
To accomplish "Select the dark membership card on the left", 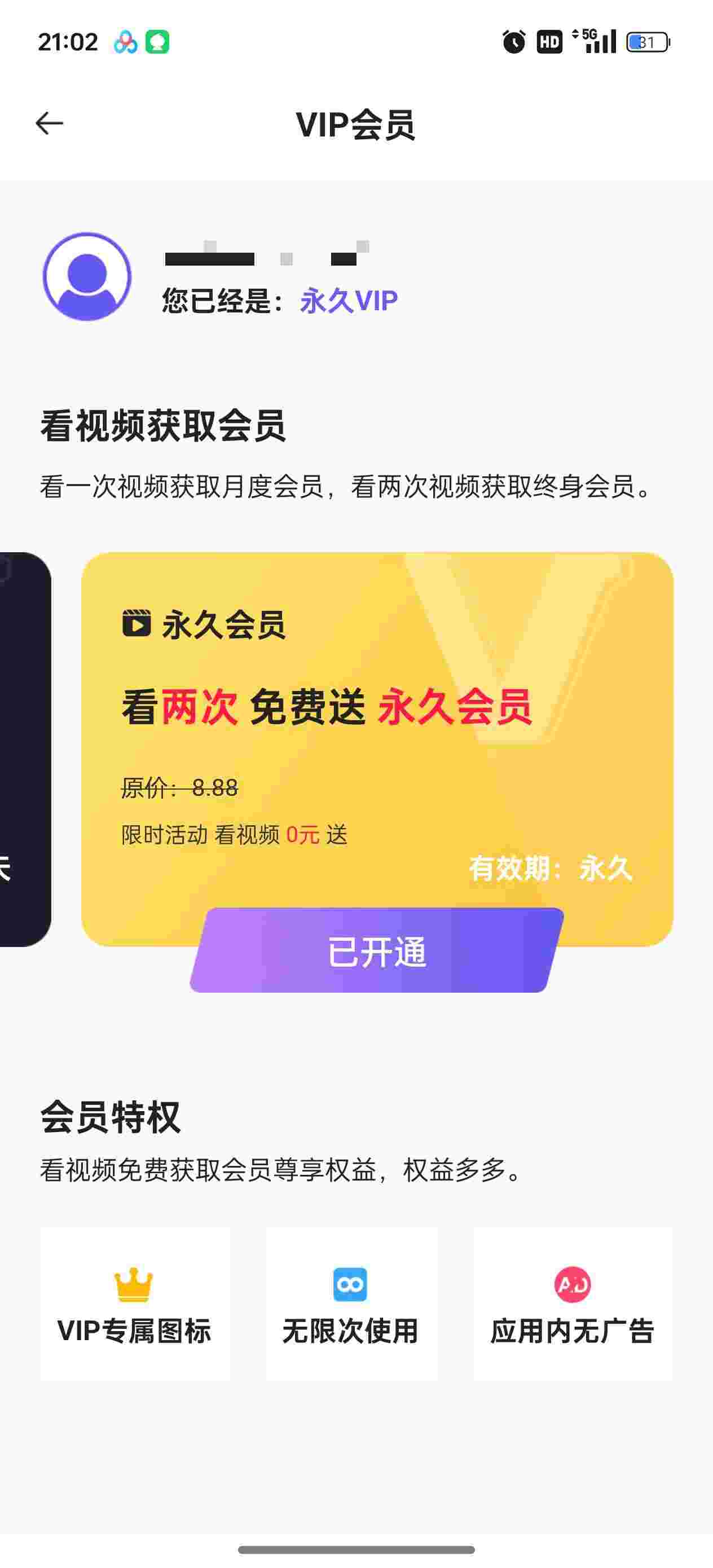I will coord(23,748).
